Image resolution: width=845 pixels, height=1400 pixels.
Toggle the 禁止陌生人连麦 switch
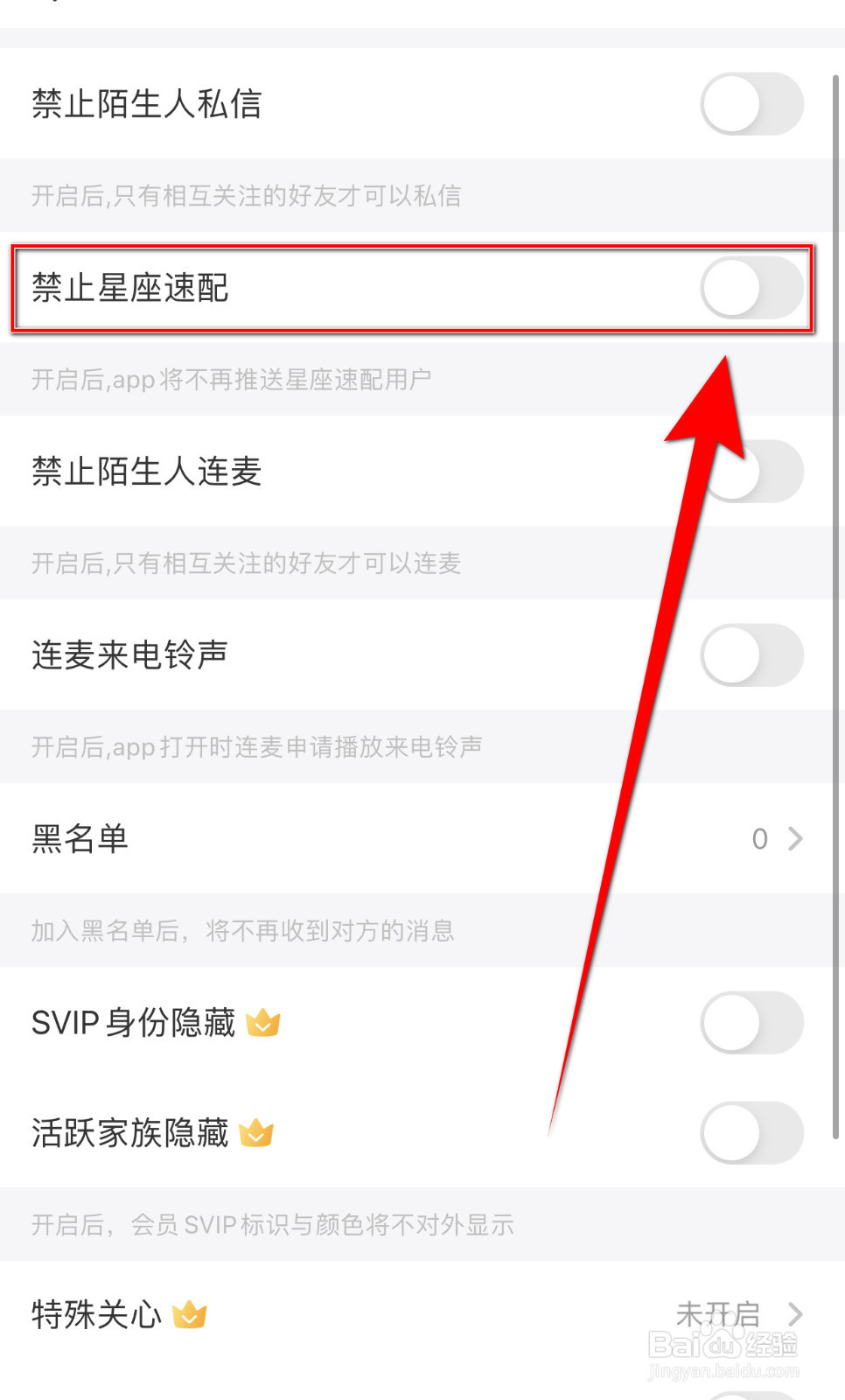click(751, 472)
